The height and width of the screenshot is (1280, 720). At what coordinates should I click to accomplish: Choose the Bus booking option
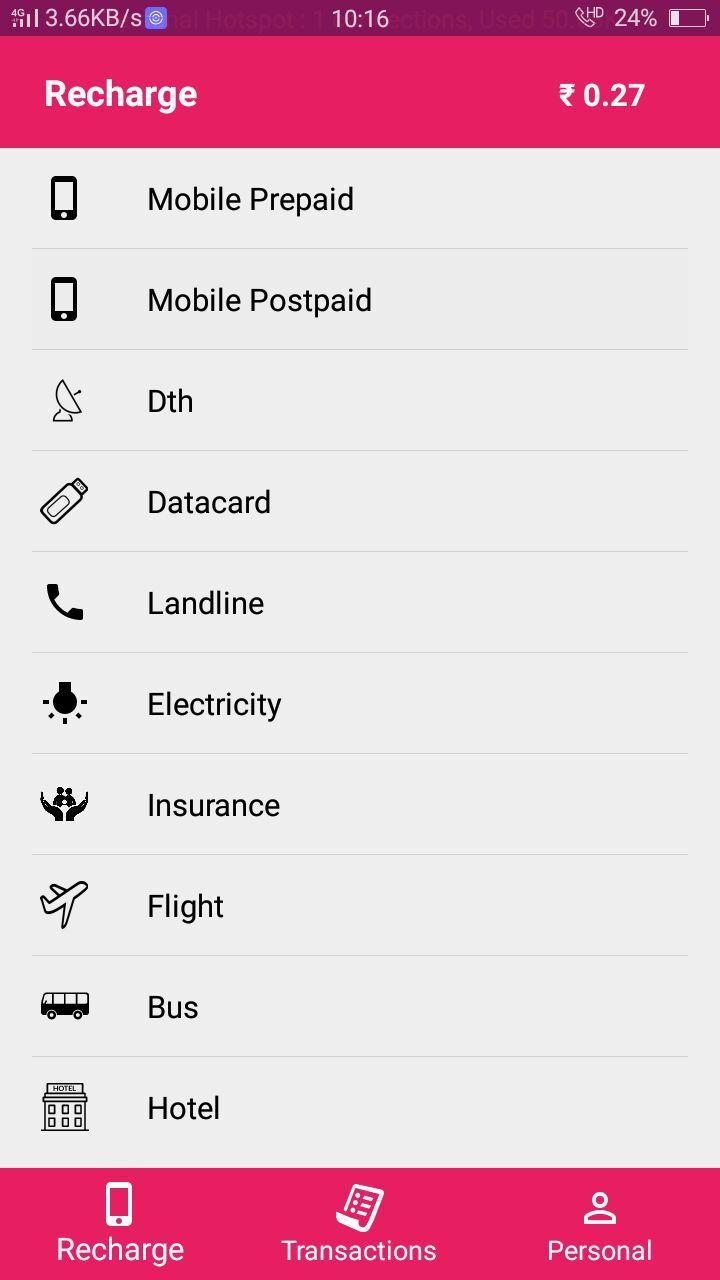coord(173,1007)
